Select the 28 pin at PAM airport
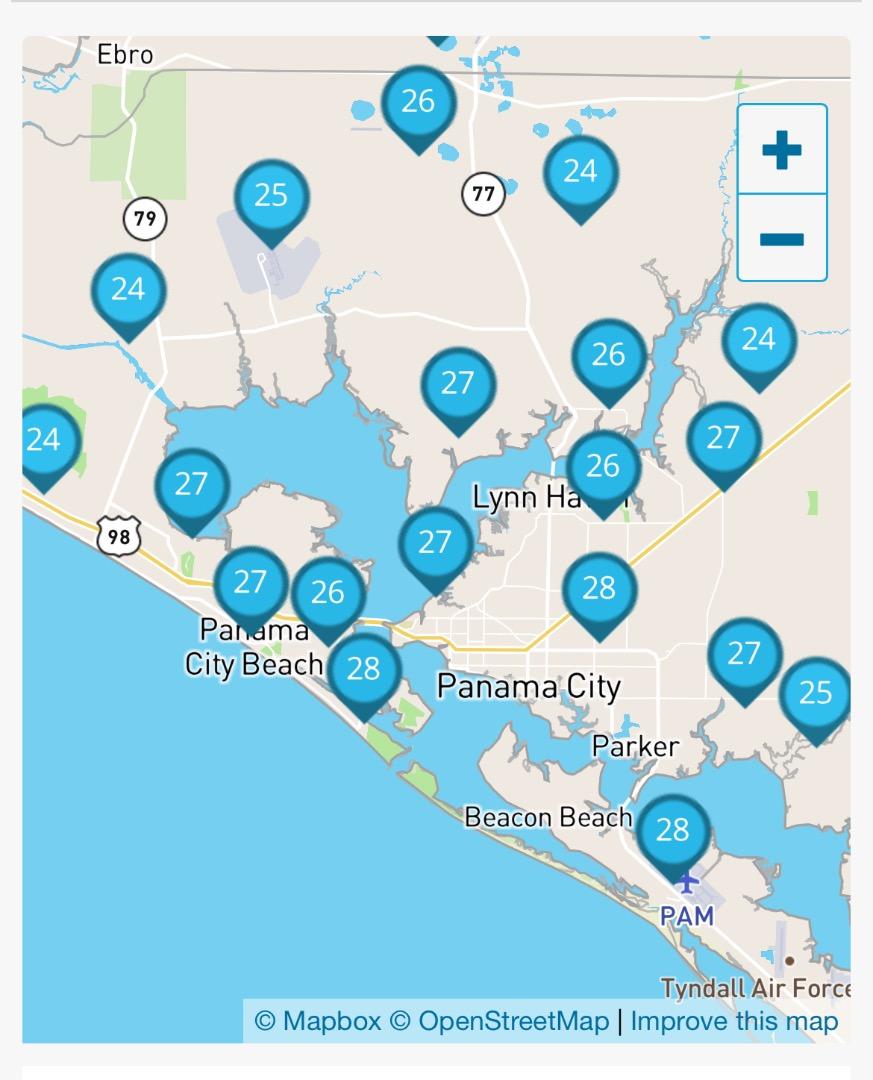This screenshot has width=873, height=1080. 673,830
